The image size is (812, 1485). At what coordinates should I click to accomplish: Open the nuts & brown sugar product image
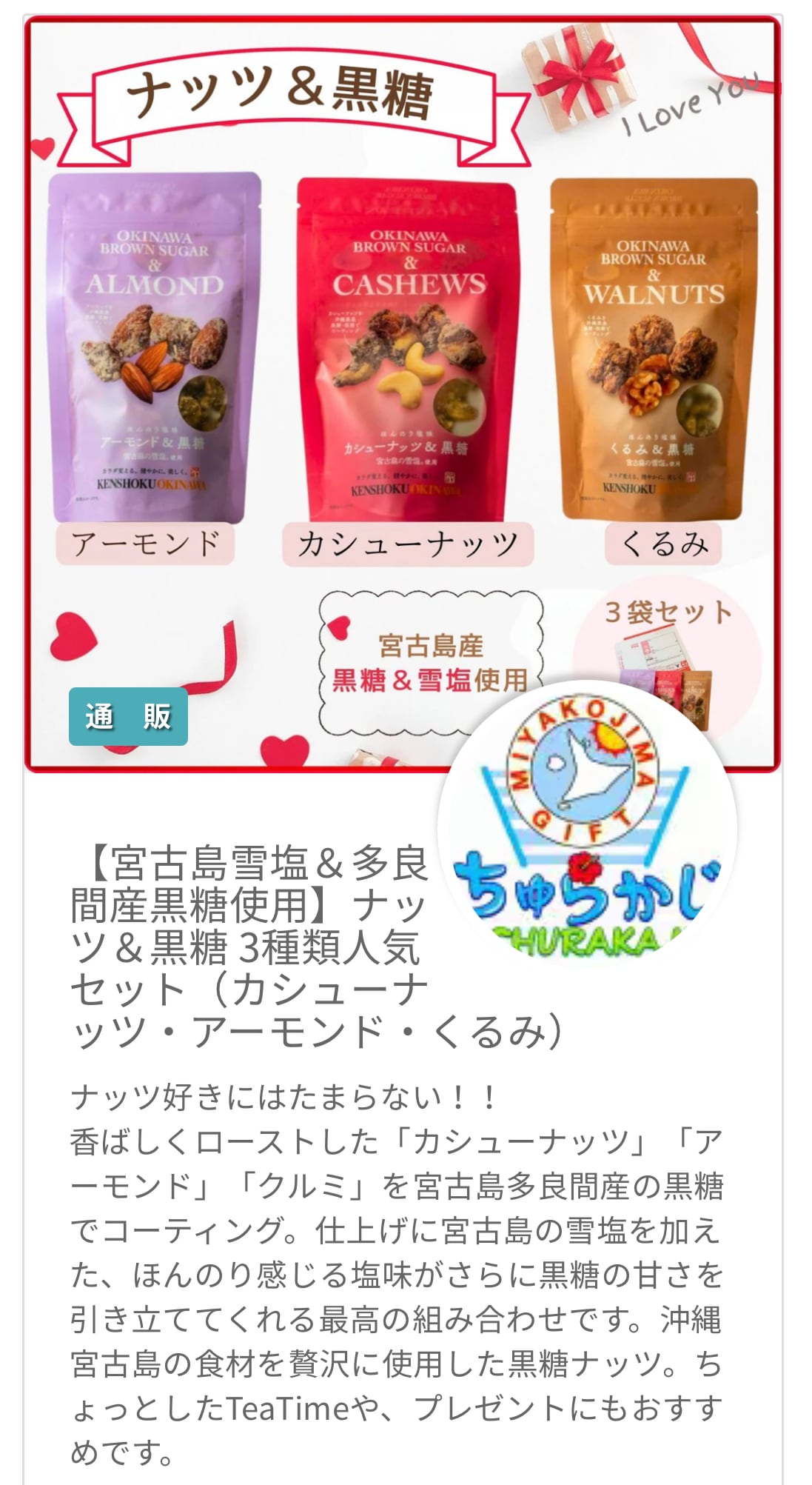tap(402, 356)
